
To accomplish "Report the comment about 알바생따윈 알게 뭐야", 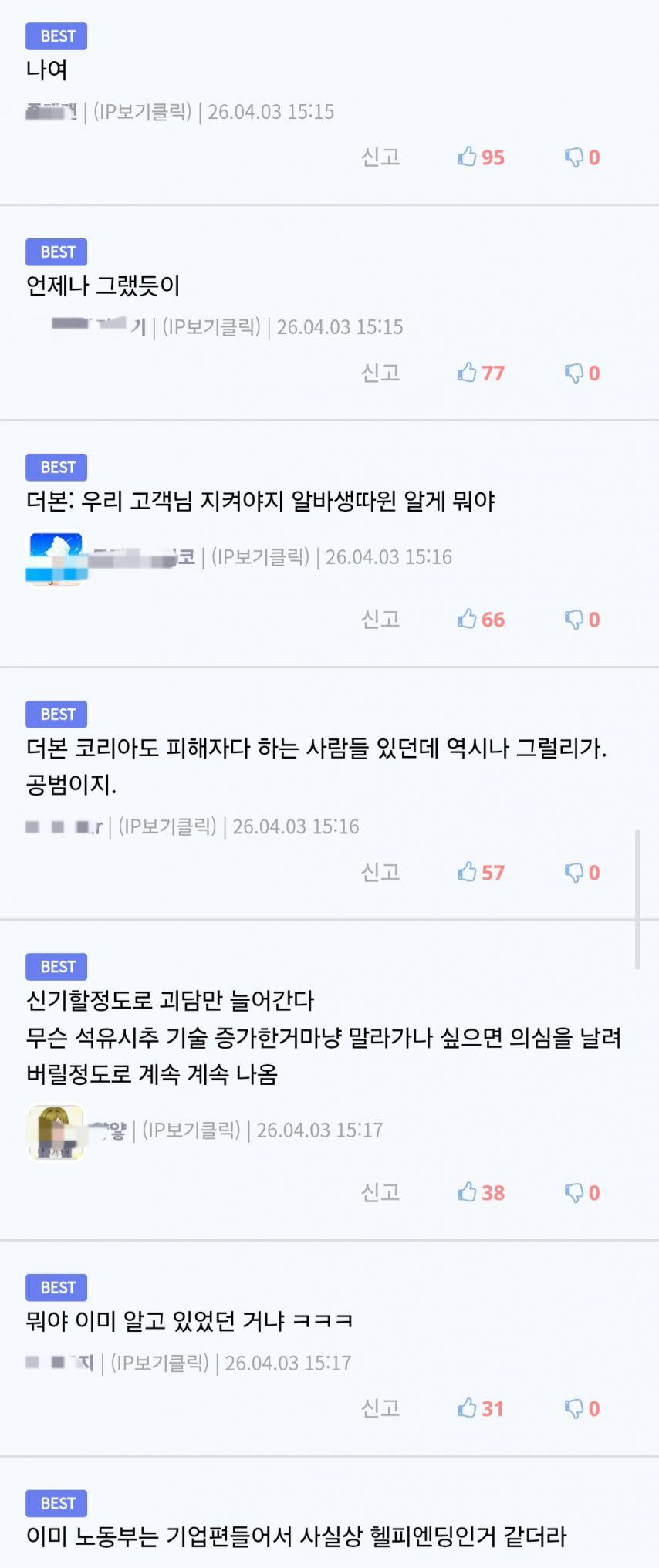I will click(x=380, y=620).
